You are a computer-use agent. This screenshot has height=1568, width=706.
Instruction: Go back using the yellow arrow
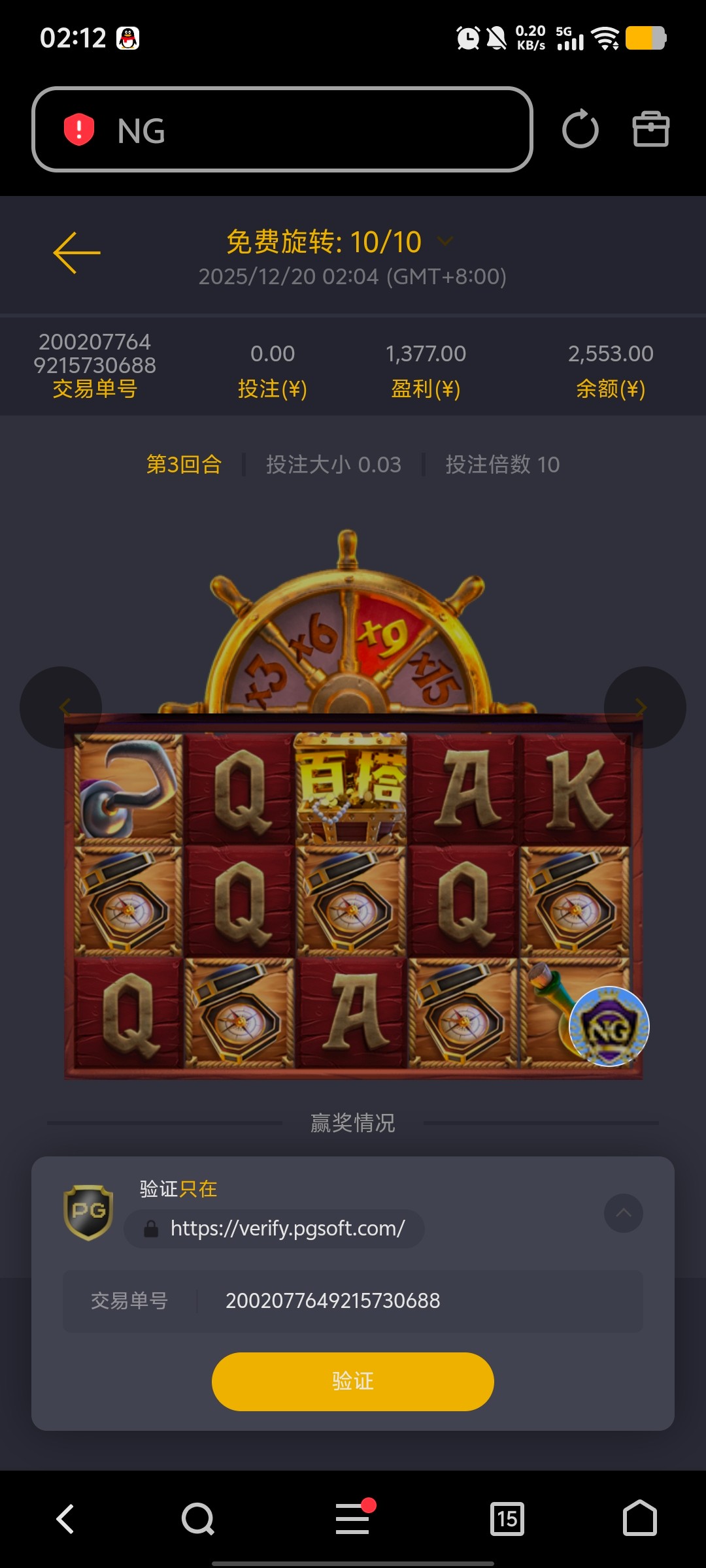click(77, 252)
